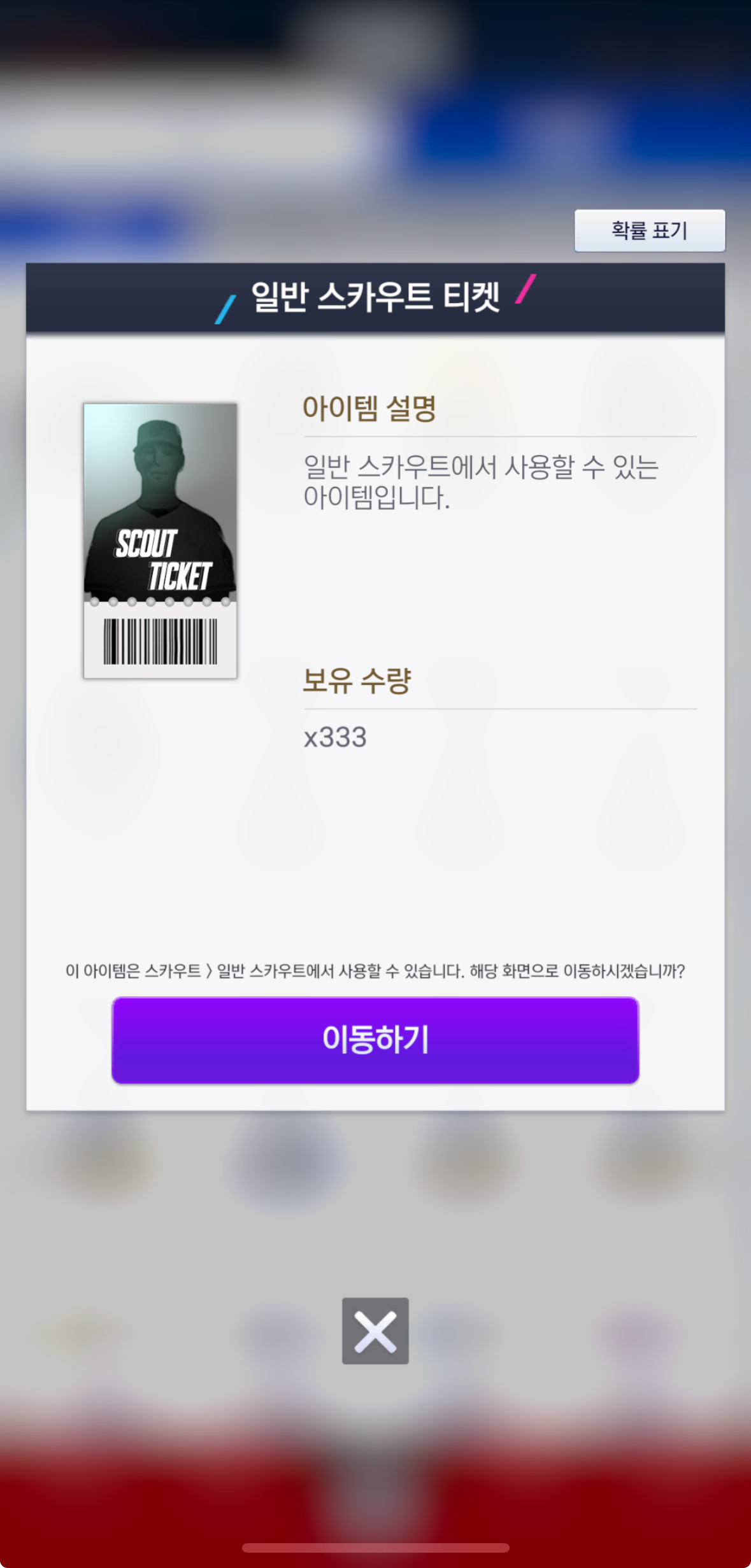Open the 확률 표기 probability info
The width and height of the screenshot is (751, 1568).
coord(649,230)
